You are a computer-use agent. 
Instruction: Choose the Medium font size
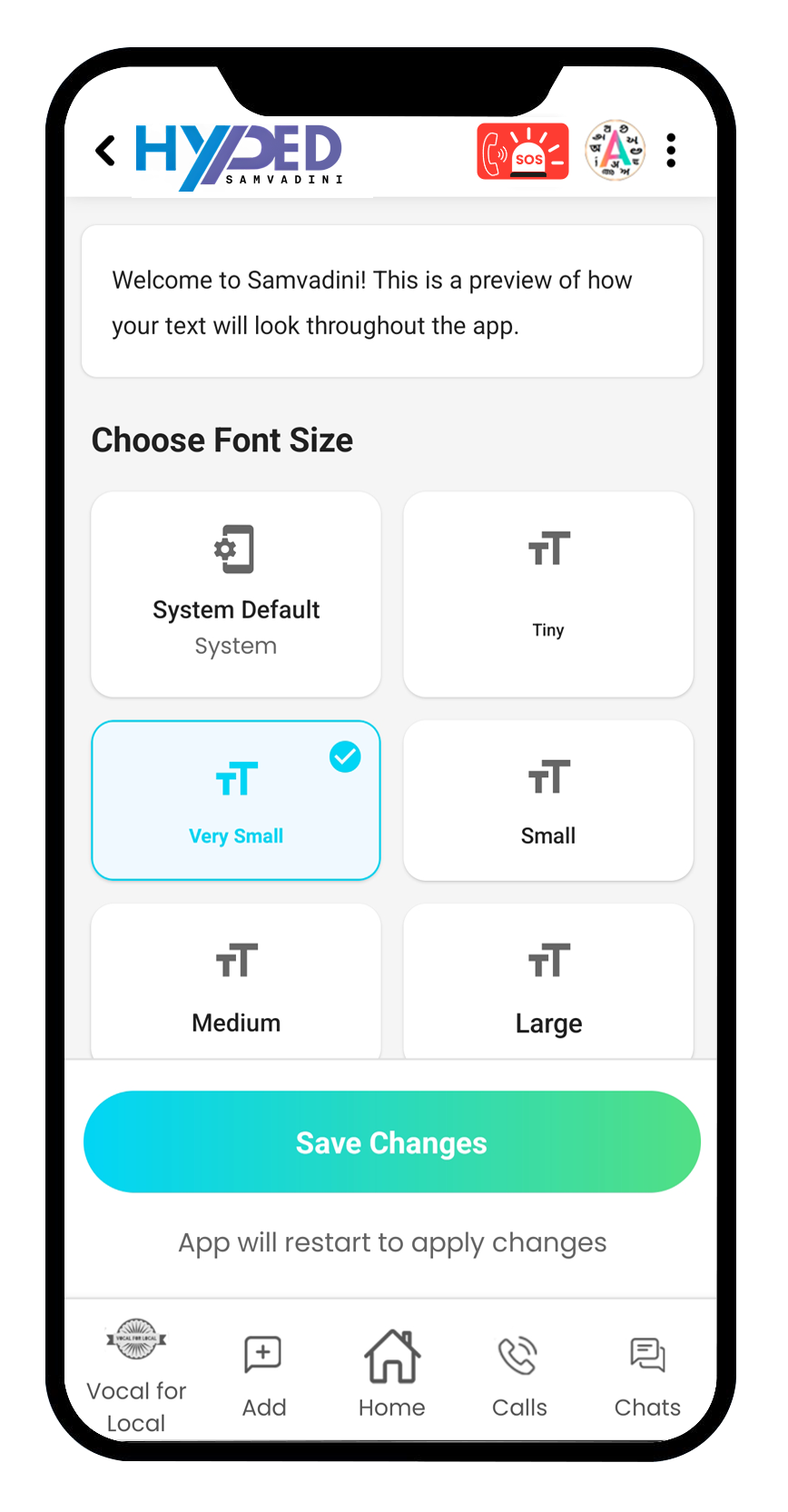pyautogui.click(x=236, y=983)
